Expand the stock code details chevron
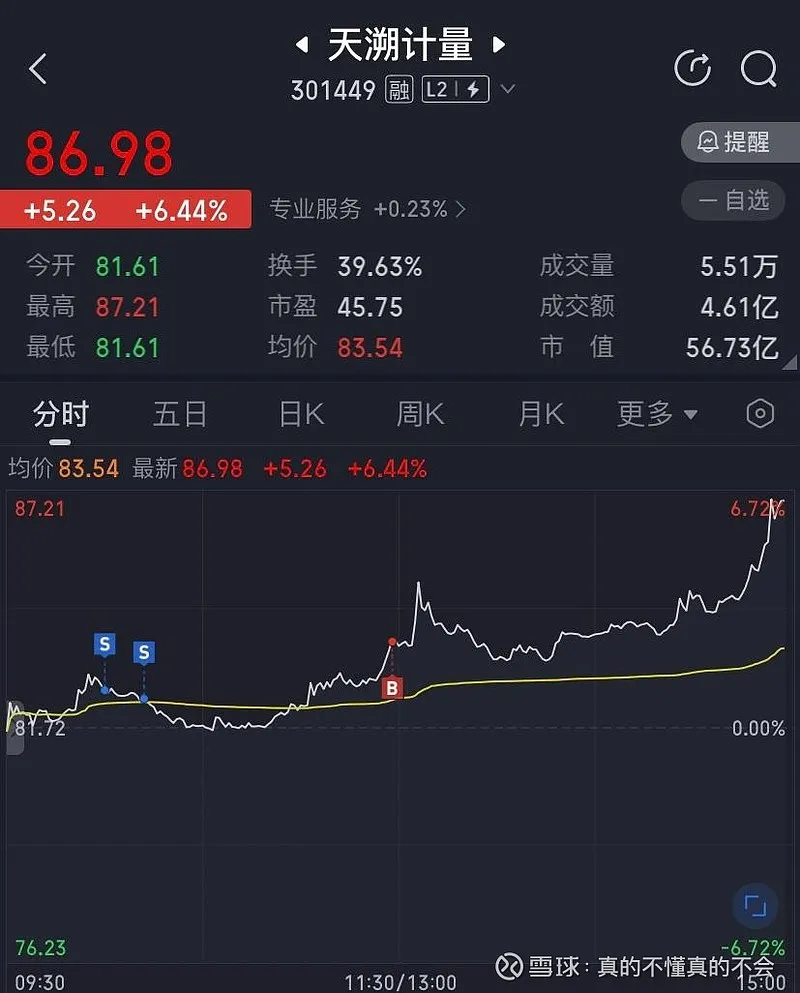 point(507,90)
